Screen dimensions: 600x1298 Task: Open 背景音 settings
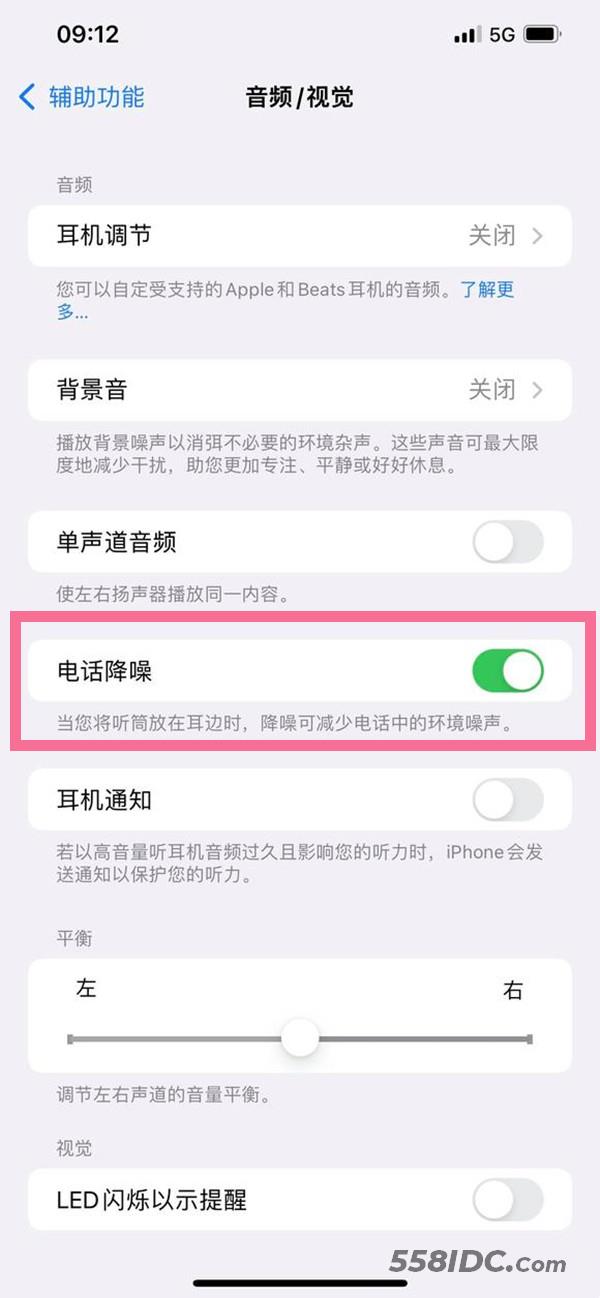pos(300,389)
